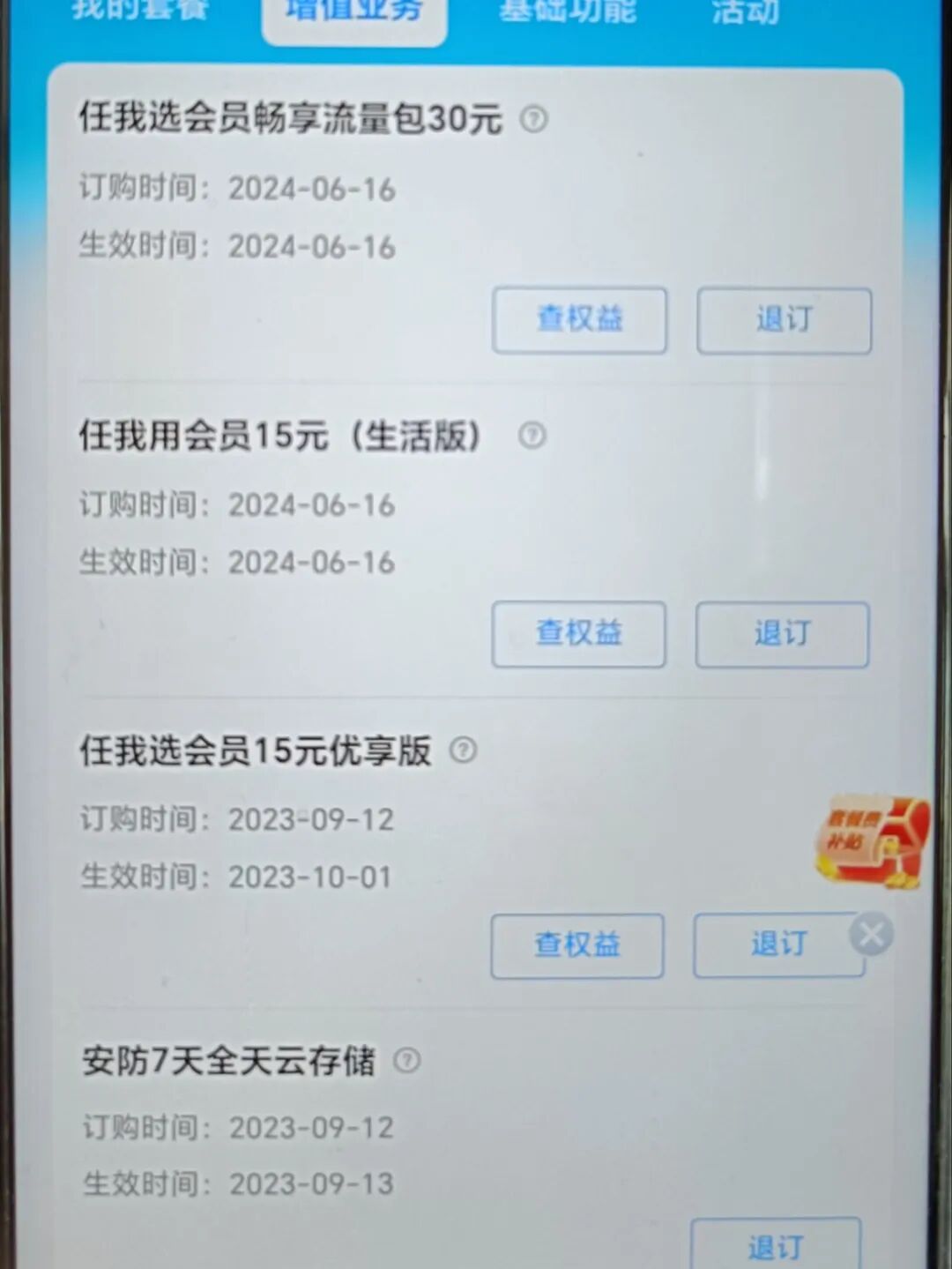
Task: Tap the help icon next to 安防7天全天云存储
Action: pyautogui.click(x=406, y=1060)
